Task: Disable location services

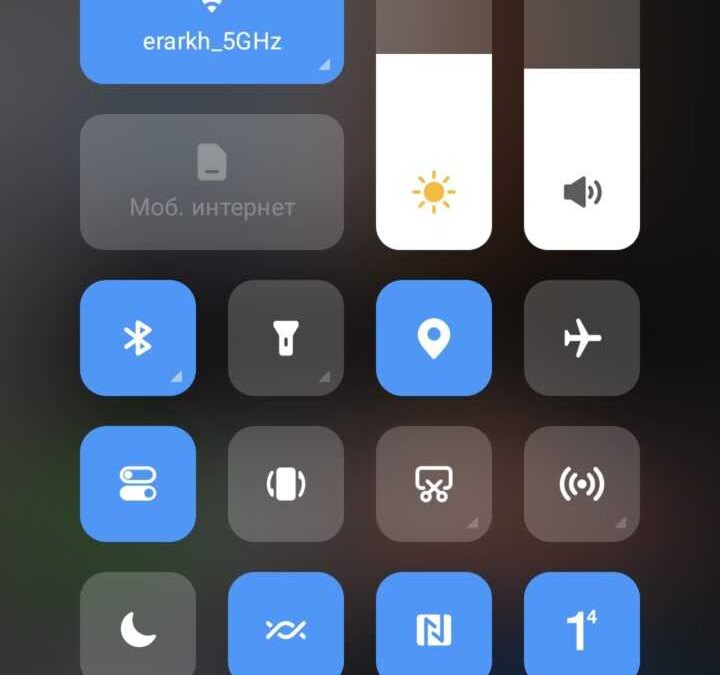Action: pyautogui.click(x=434, y=338)
